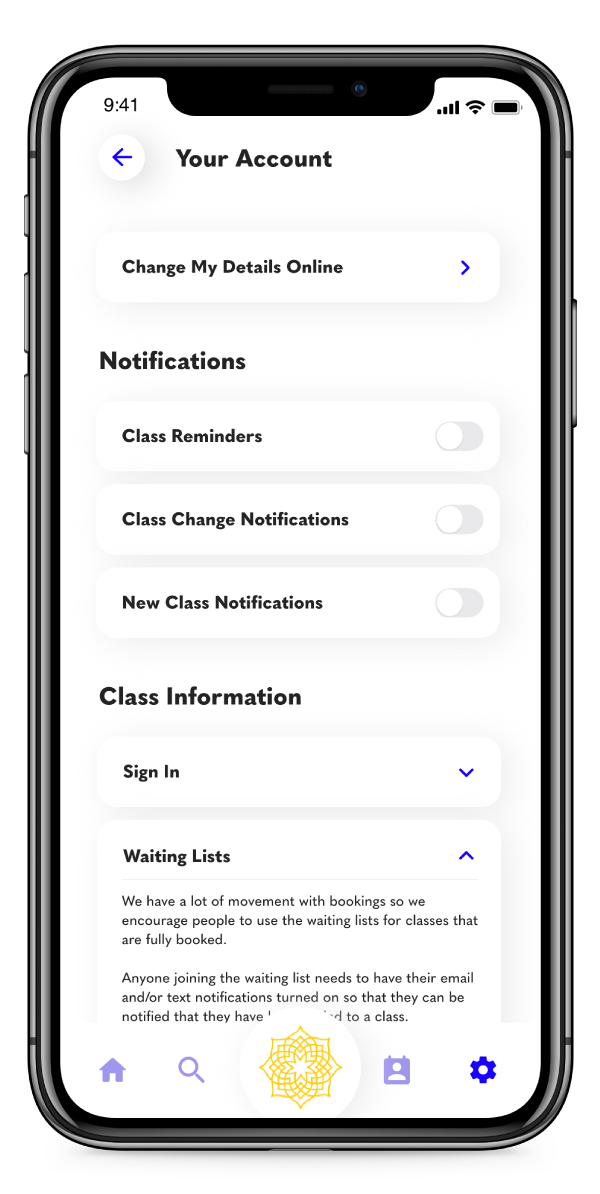The height and width of the screenshot is (1194, 600).
Task: Enable Class Reminders notifications
Action: click(459, 436)
